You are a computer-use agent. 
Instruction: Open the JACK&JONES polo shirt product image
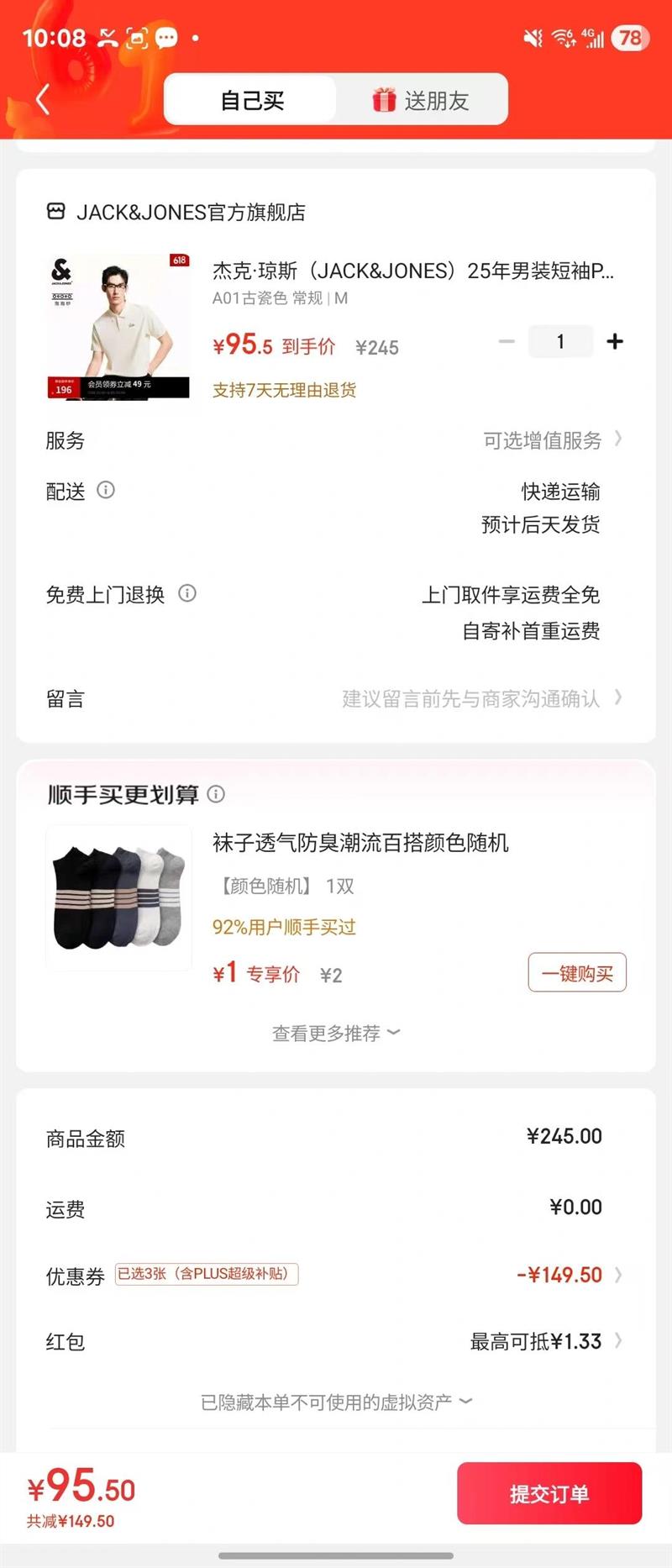tap(118, 326)
